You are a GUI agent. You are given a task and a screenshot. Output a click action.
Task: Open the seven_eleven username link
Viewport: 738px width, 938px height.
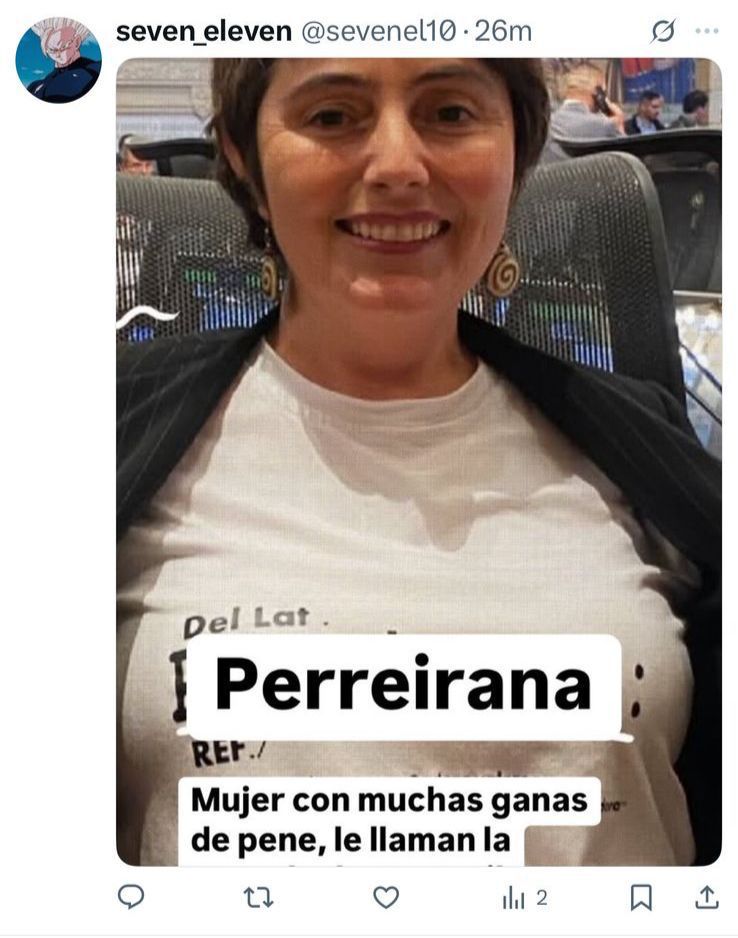[205, 31]
